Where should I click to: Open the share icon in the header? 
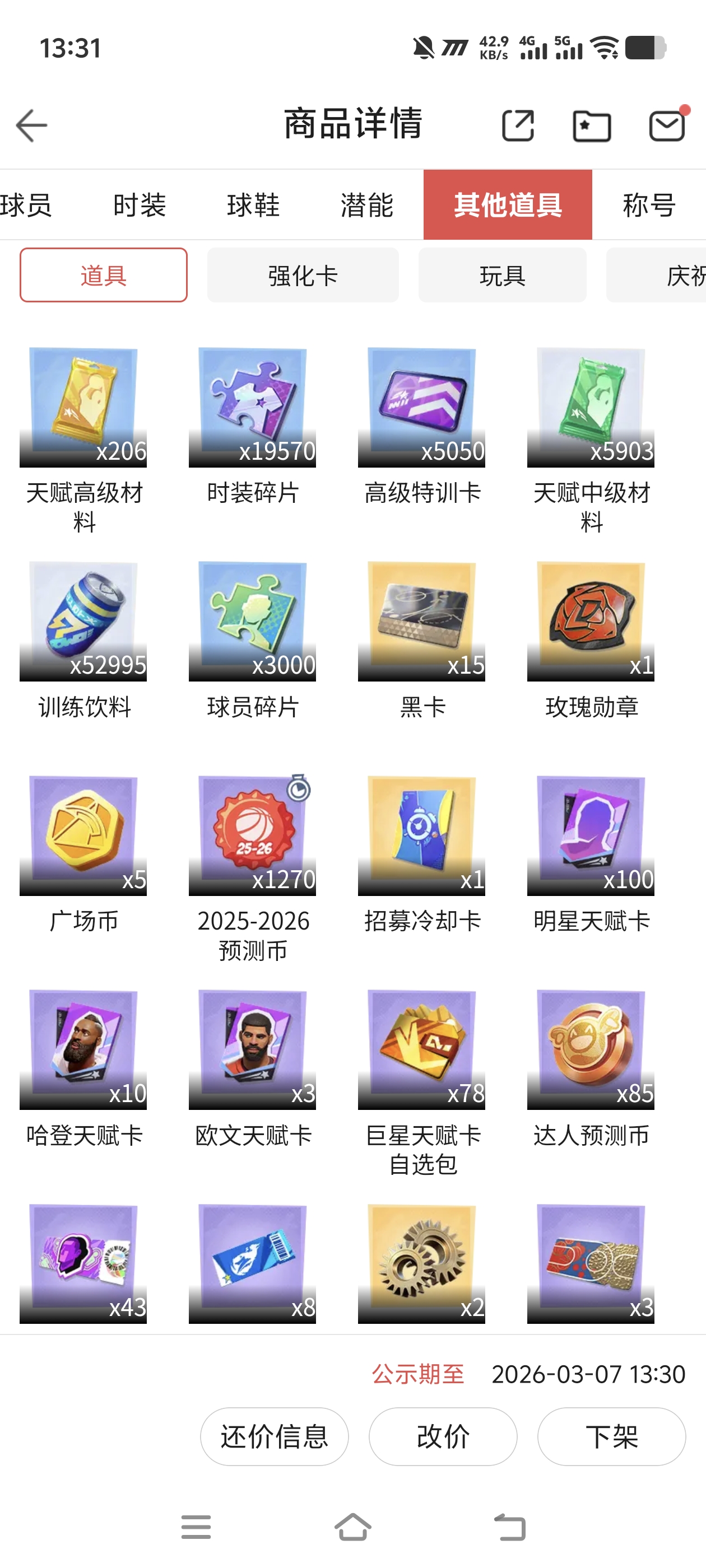(518, 125)
